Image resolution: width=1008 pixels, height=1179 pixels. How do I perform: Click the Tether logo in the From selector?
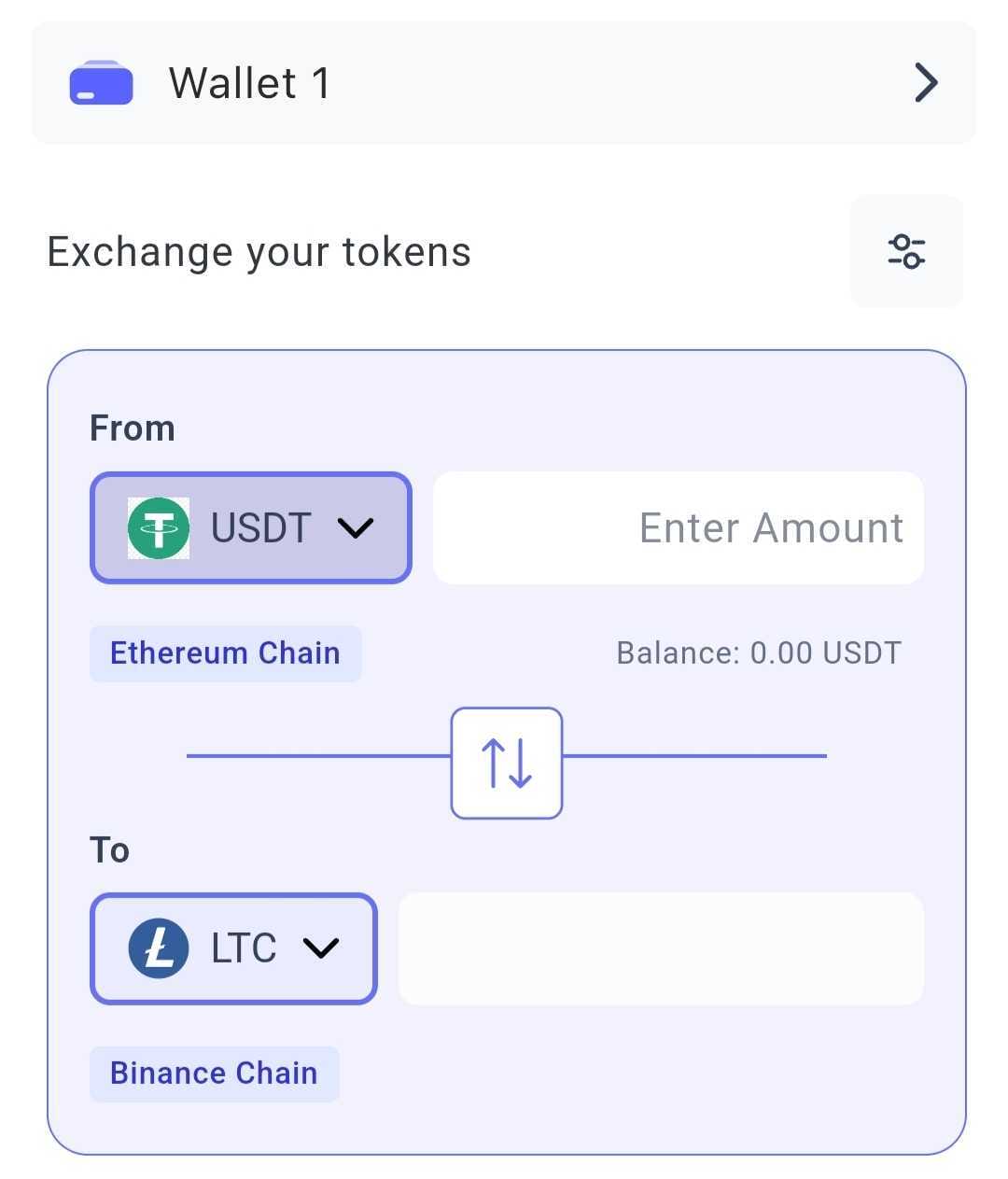[x=159, y=527]
